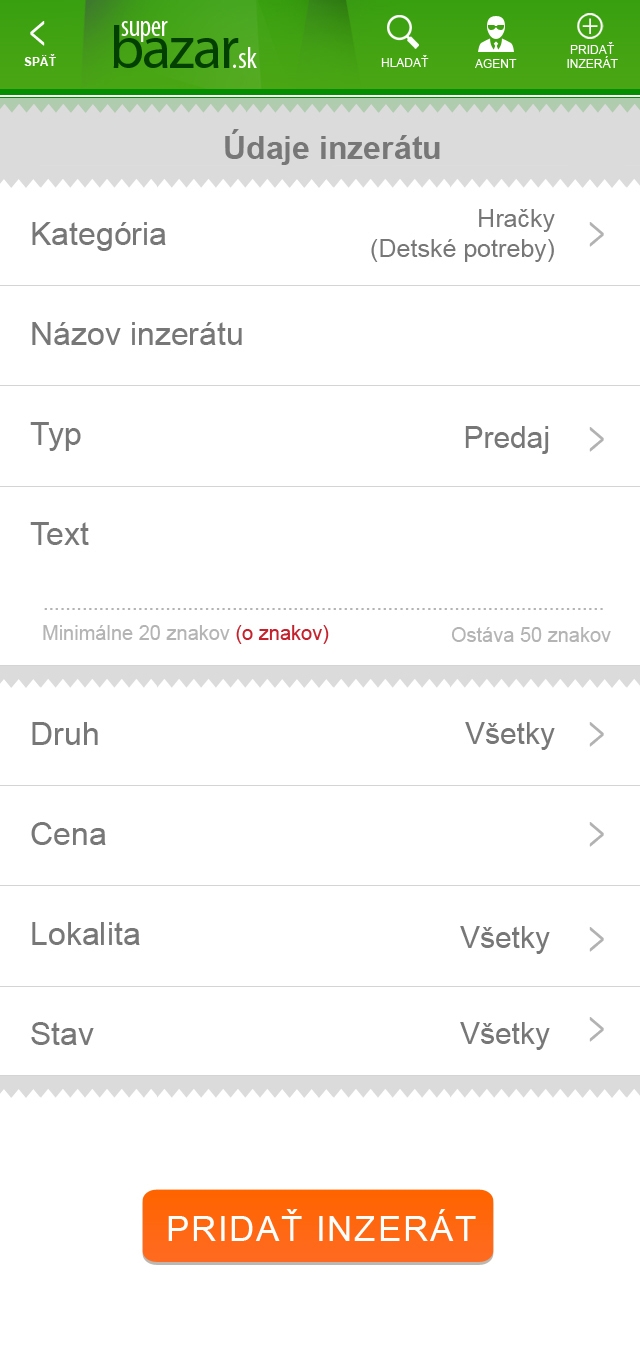Open the Hľadať search
Image resolution: width=640 pixels, height=1350 pixels.
click(x=404, y=43)
